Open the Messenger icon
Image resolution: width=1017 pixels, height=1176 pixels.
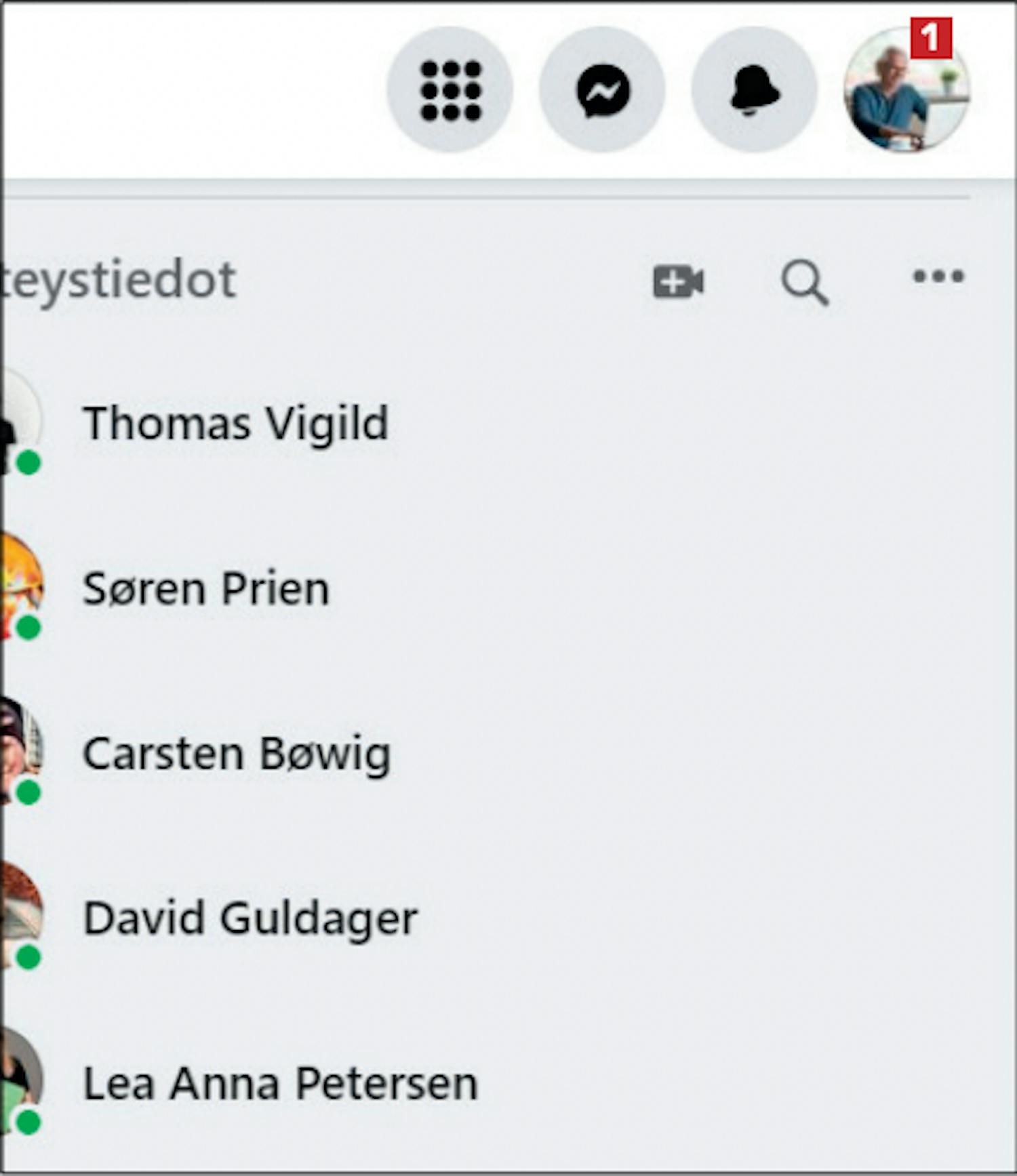click(602, 90)
